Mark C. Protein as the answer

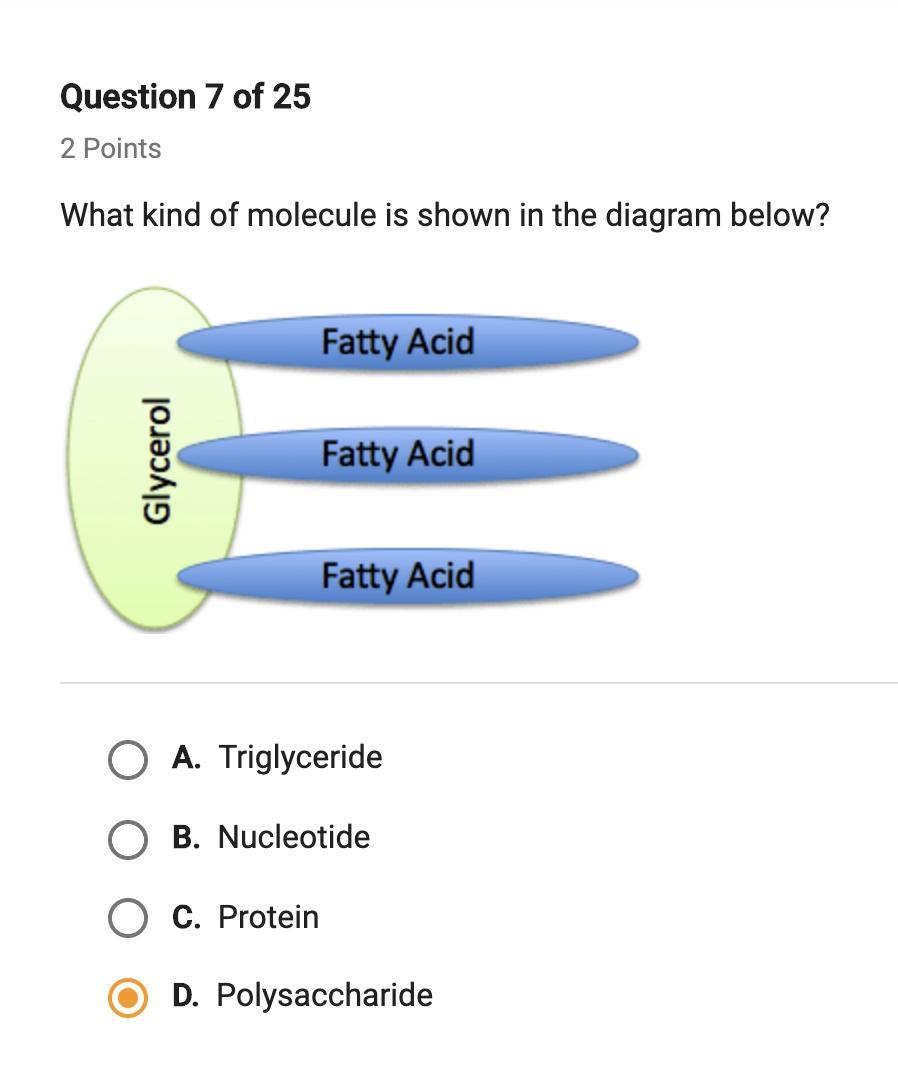pos(127,918)
